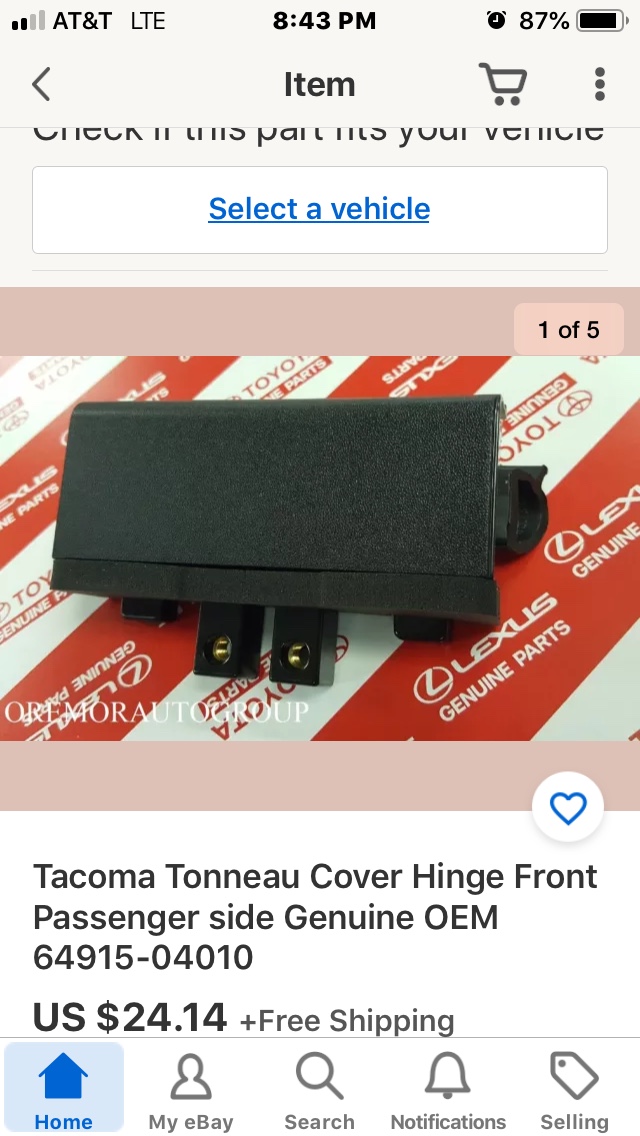Add item to watchlist with heart
This screenshot has width=640, height=1136.
[568, 808]
